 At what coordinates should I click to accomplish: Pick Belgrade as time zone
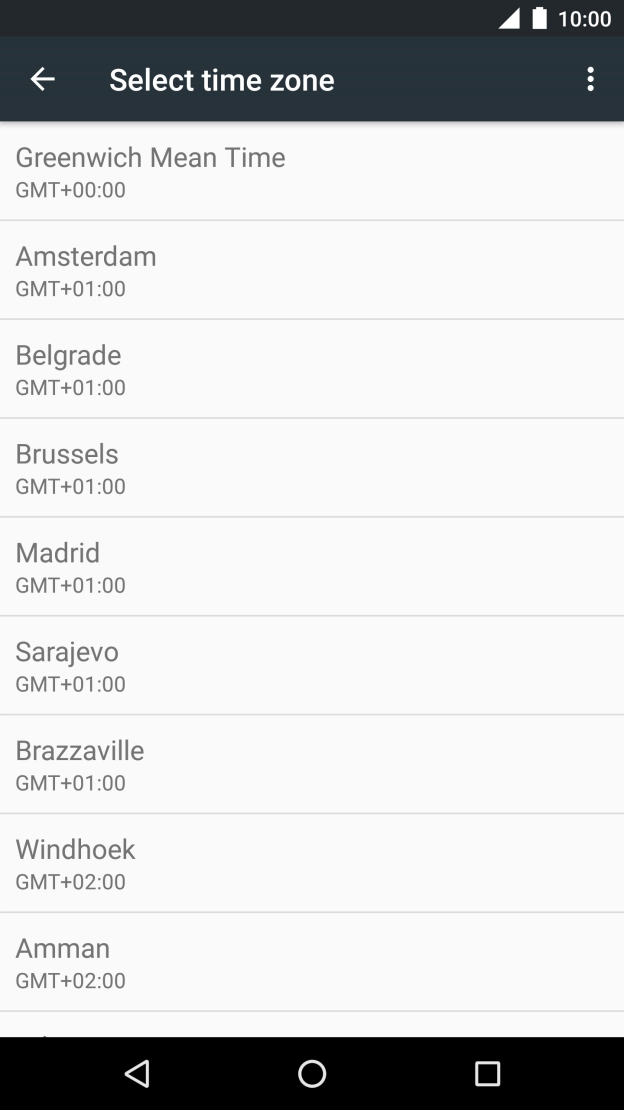coord(312,369)
